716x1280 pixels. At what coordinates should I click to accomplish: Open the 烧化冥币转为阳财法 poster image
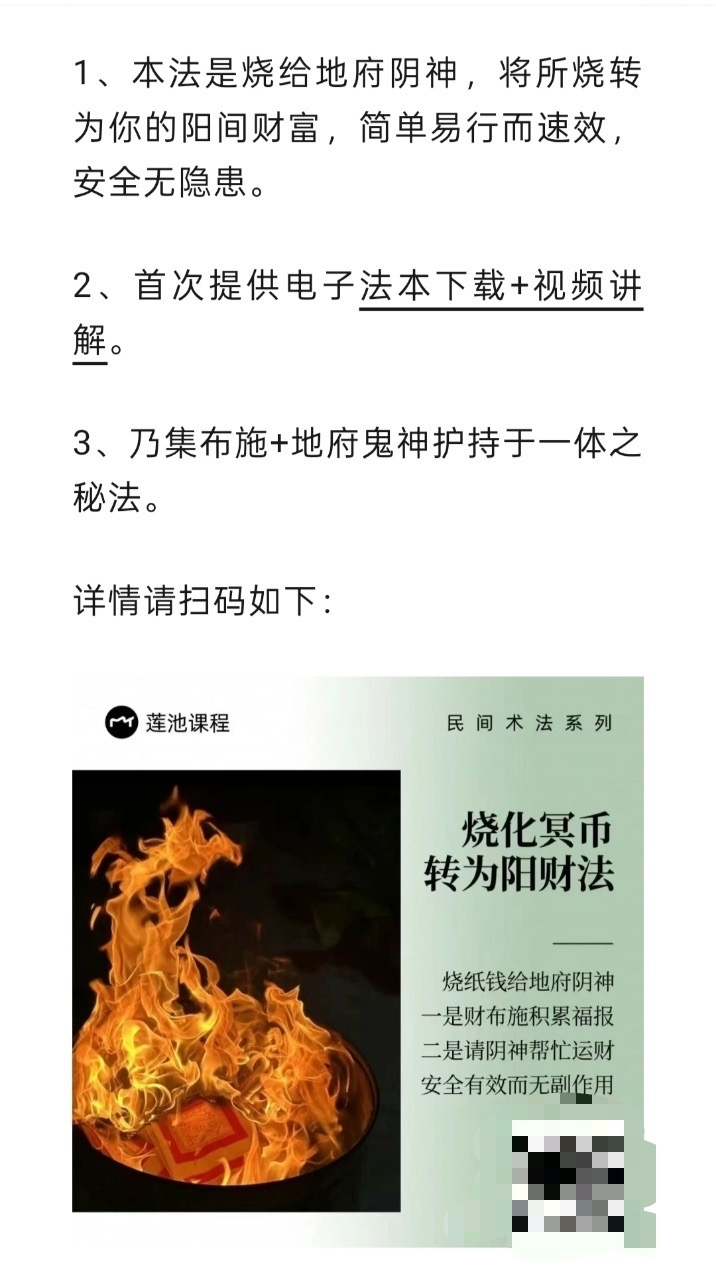(357, 960)
